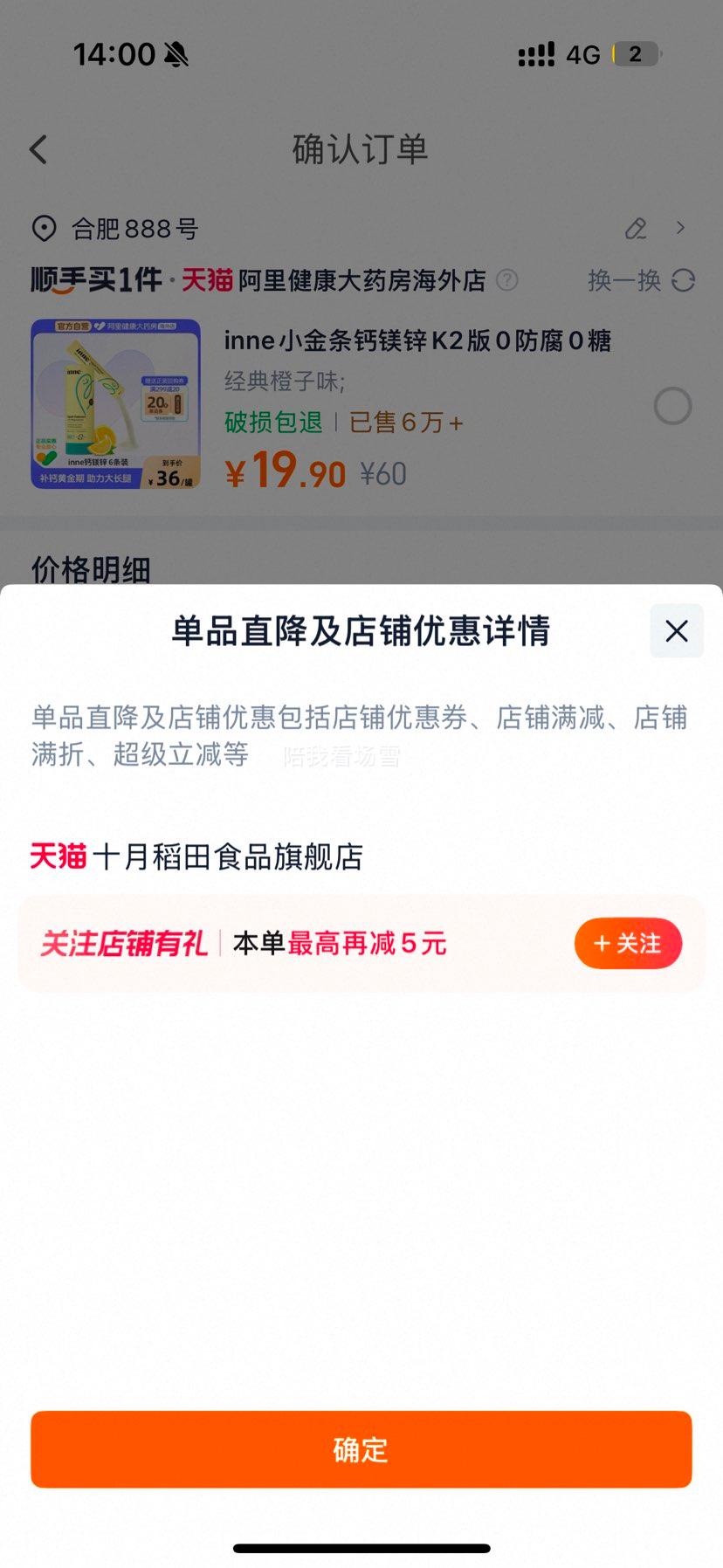The width and height of the screenshot is (723, 1568).
Task: Tap +关注 to follow the store
Action: click(x=628, y=944)
